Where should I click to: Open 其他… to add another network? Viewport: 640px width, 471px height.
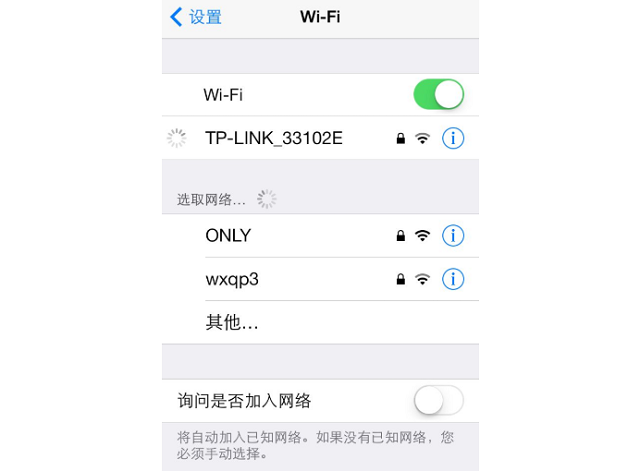pyautogui.click(x=232, y=323)
